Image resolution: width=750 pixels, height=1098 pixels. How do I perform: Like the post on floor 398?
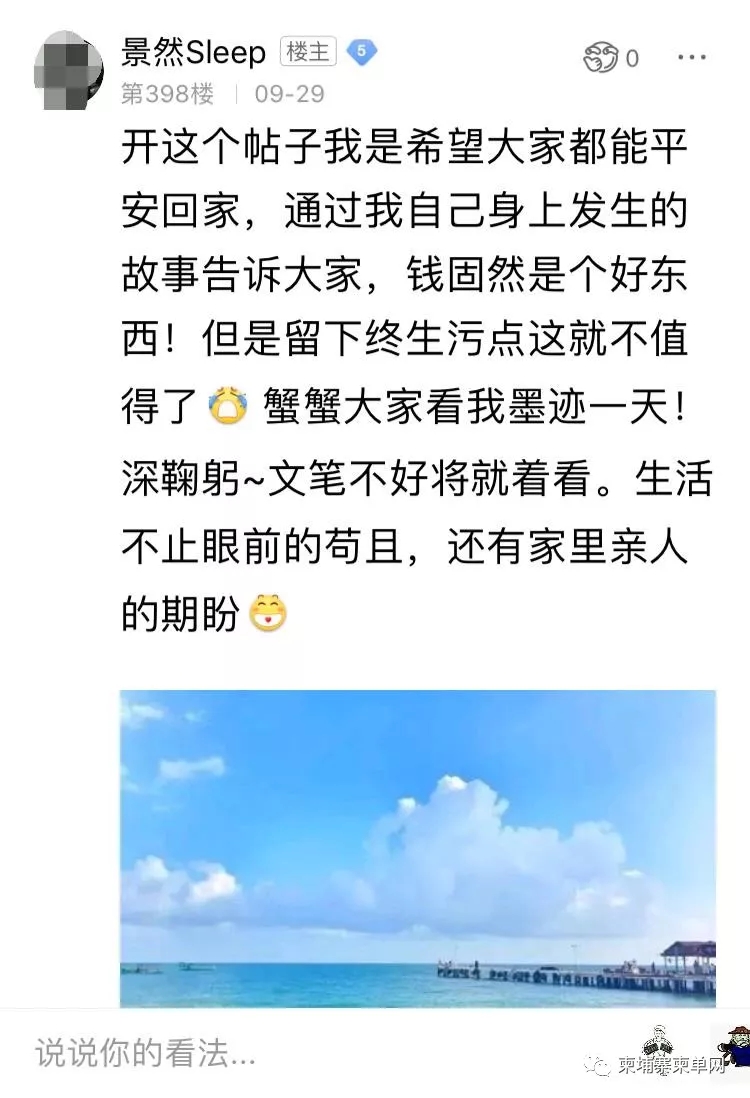(601, 57)
